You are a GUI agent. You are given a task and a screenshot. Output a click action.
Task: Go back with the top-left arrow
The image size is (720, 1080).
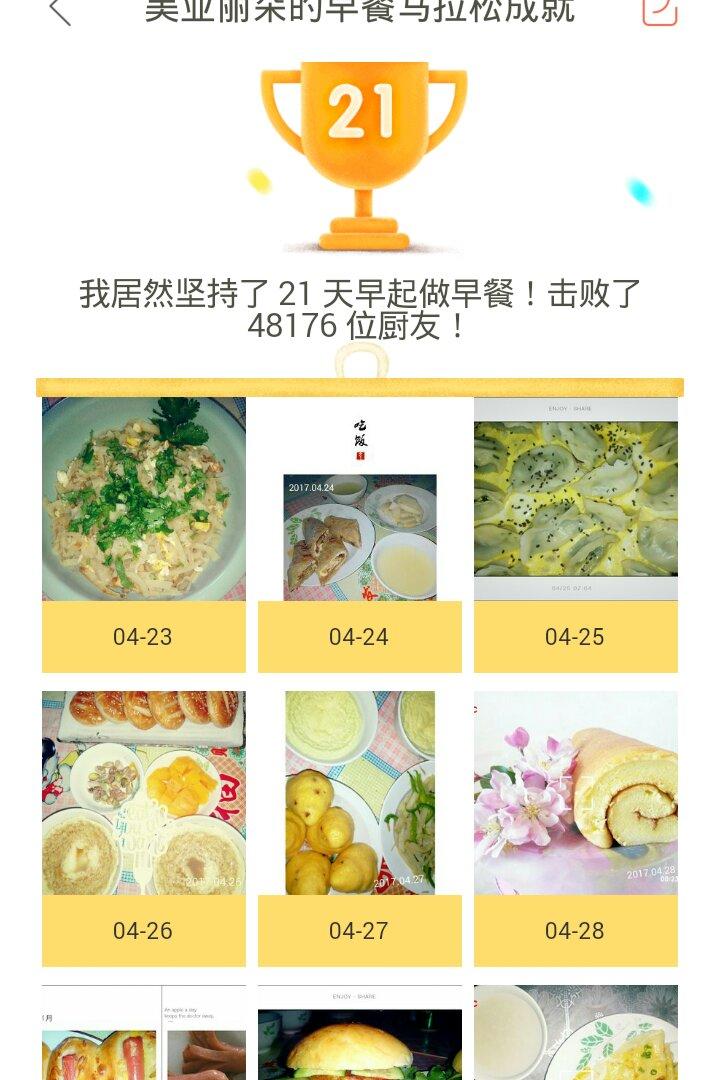[x=60, y=12]
